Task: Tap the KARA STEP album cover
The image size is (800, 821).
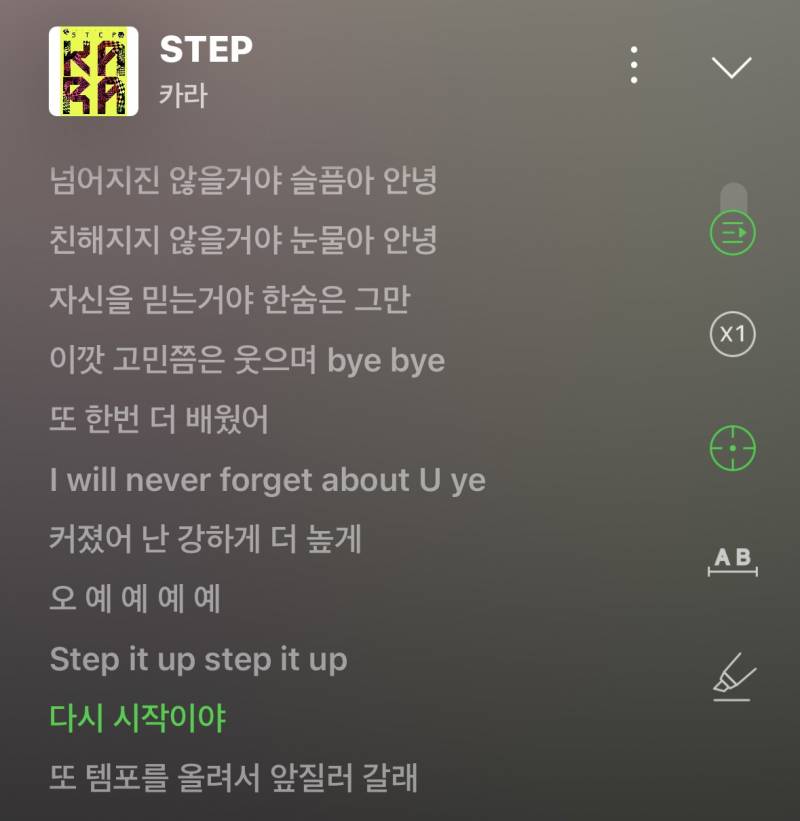Action: [x=94, y=71]
